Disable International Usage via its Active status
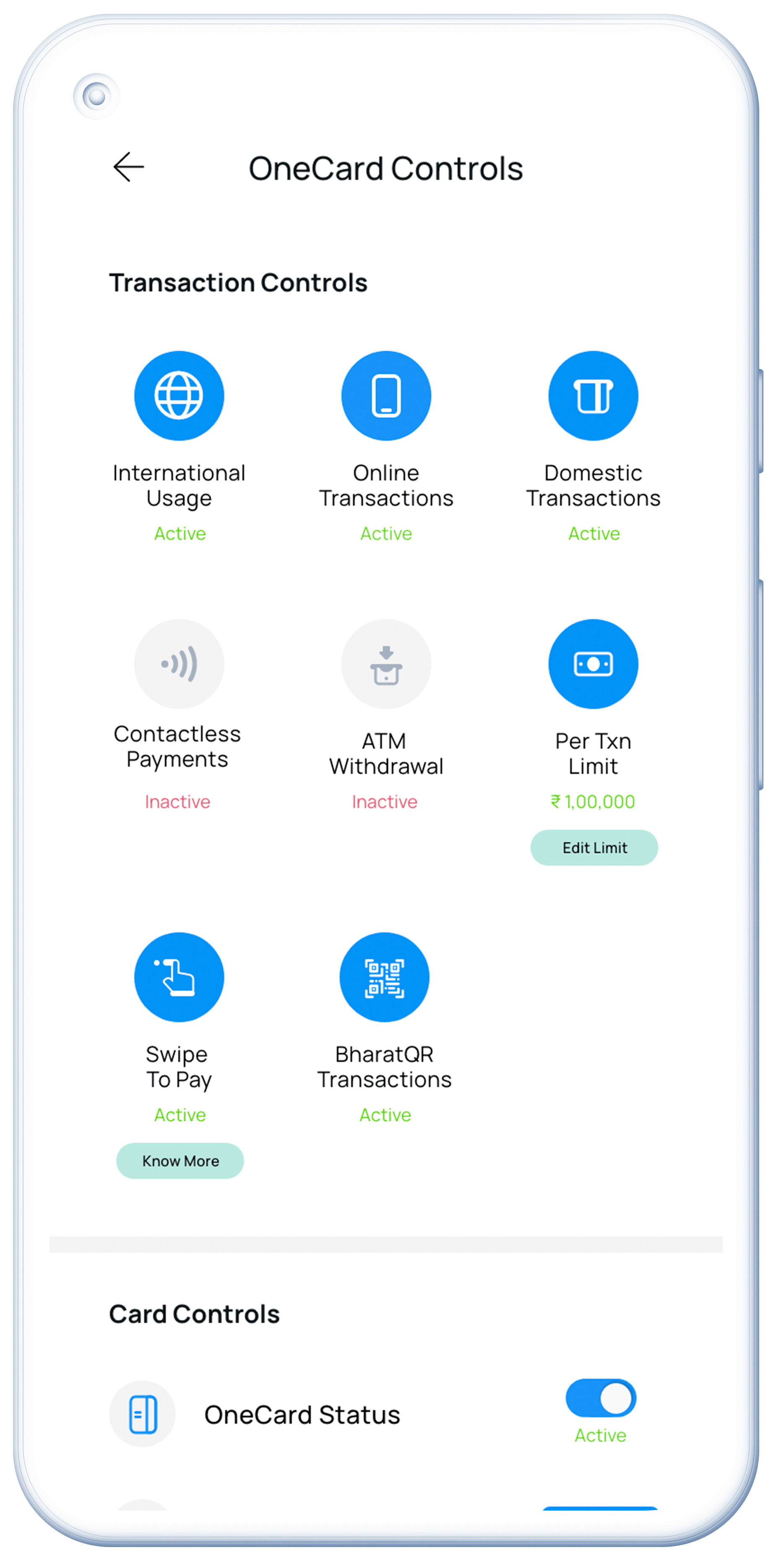The image size is (776, 1568). 179,533
